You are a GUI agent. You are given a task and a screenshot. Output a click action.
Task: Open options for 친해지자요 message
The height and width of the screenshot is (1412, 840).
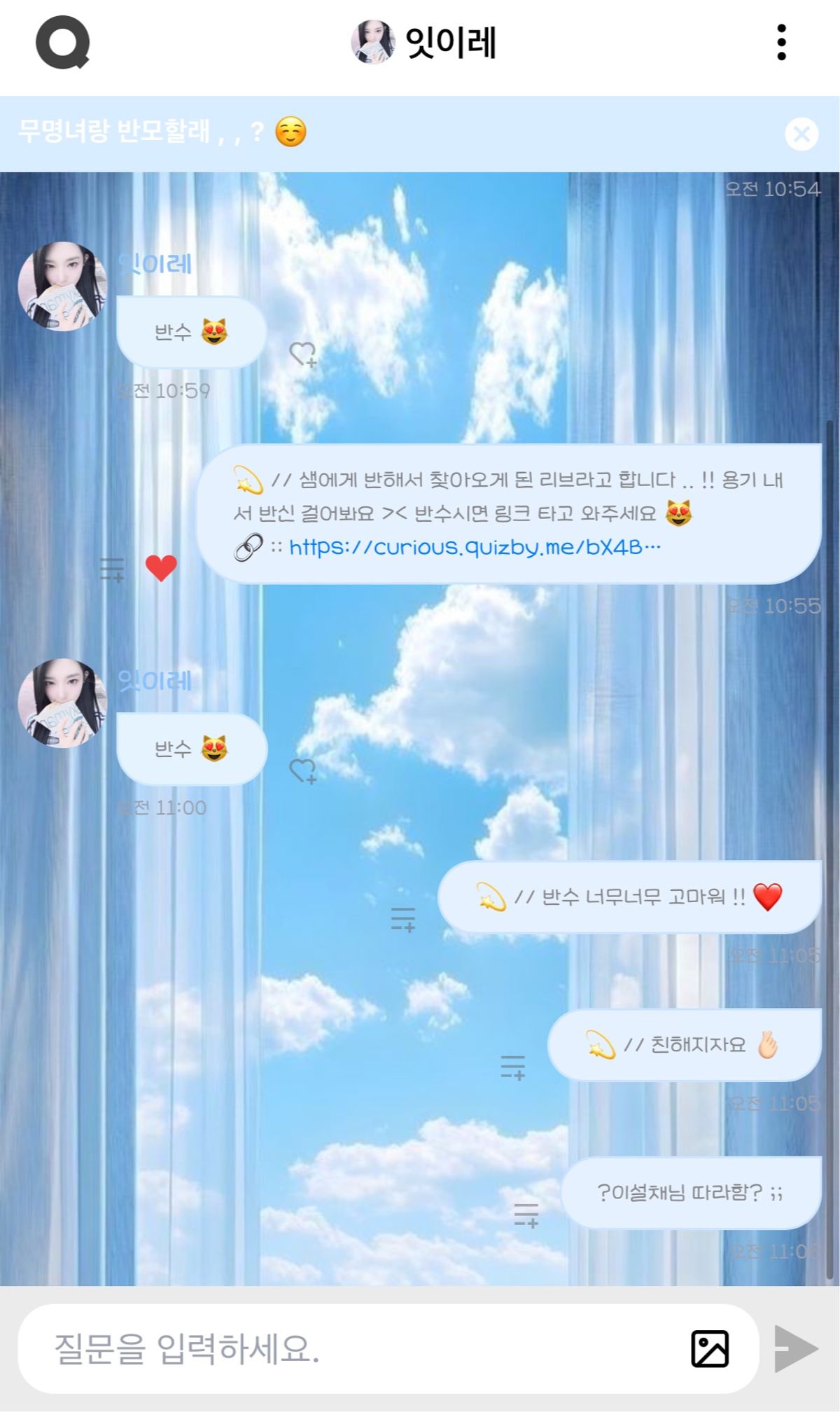point(513,1067)
